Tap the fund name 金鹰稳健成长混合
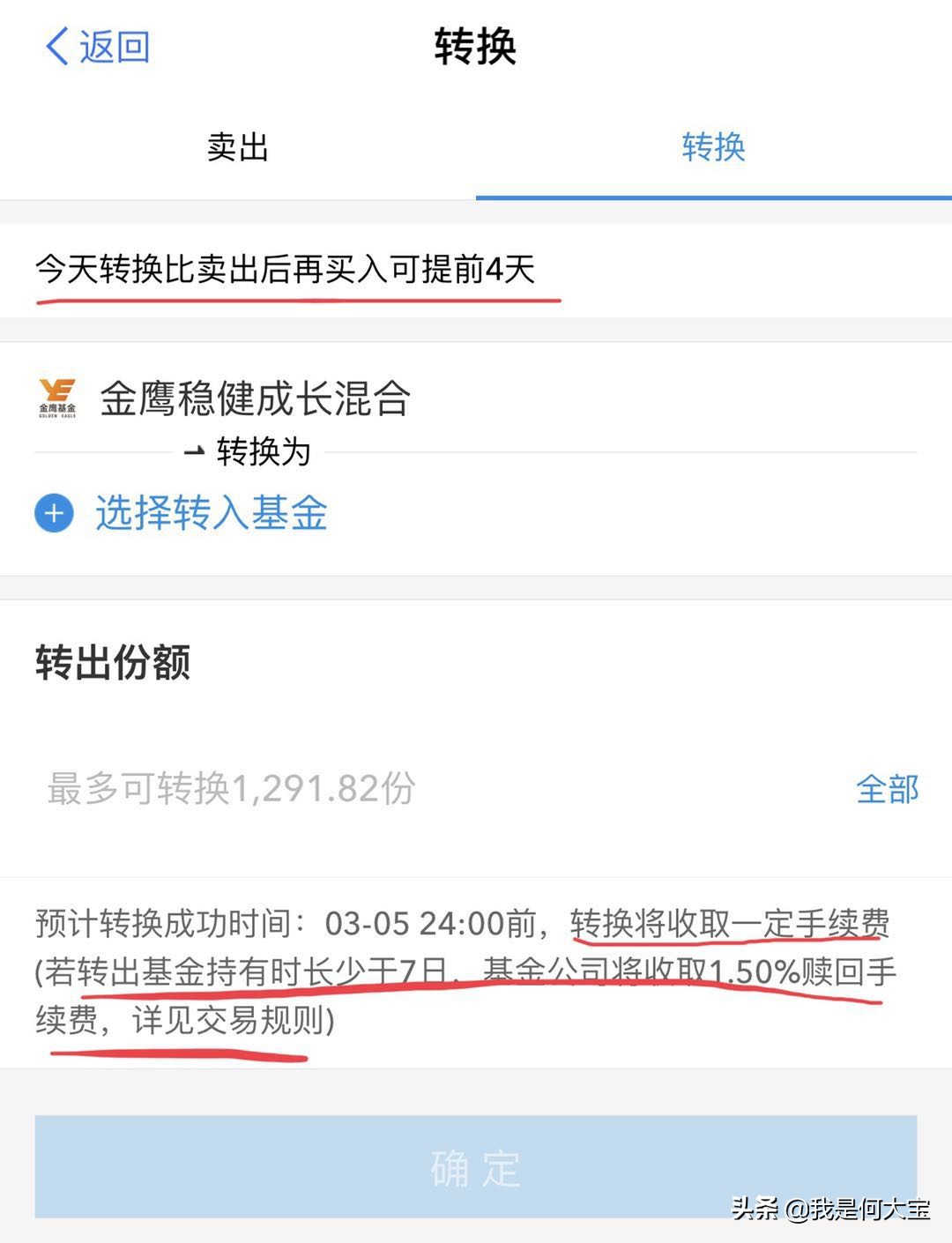 256,395
